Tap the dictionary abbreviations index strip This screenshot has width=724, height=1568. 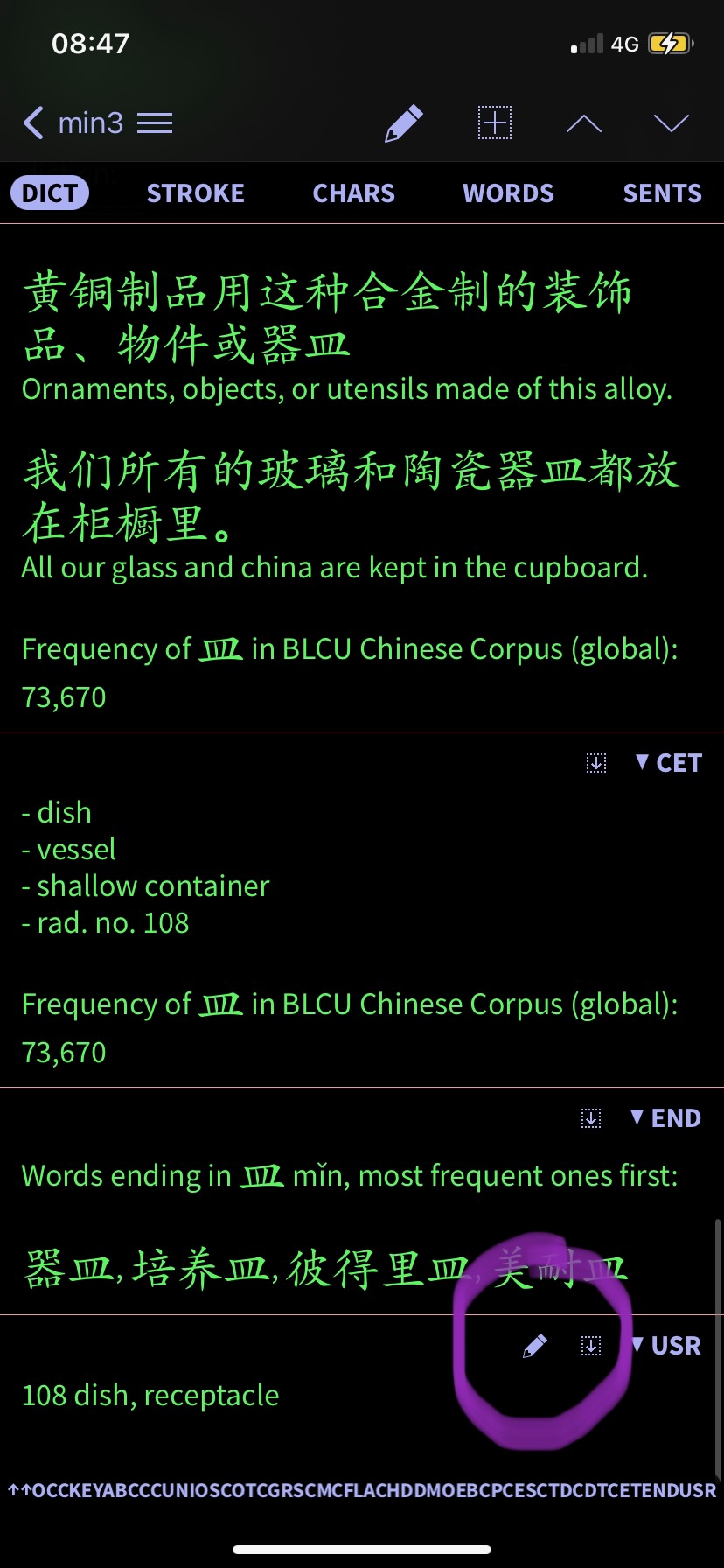[x=362, y=1490]
